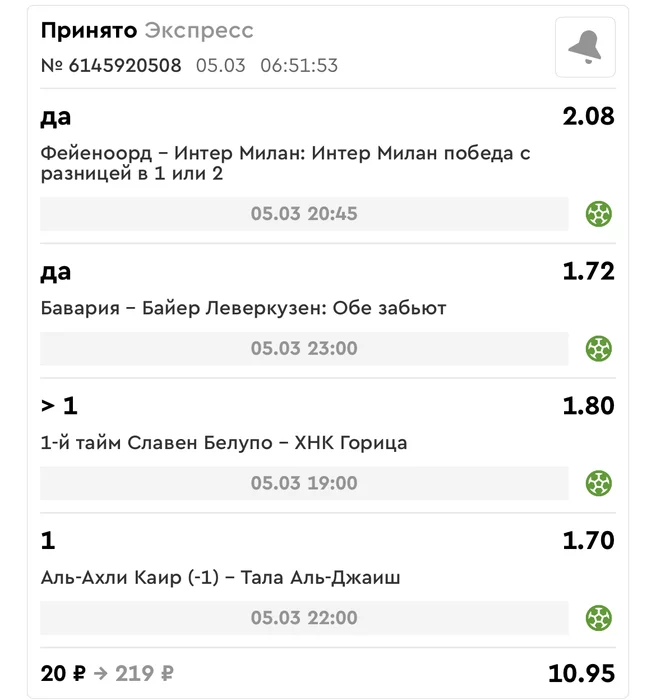Open the Фейеноорд – Интер Милан bet row

[285, 163]
